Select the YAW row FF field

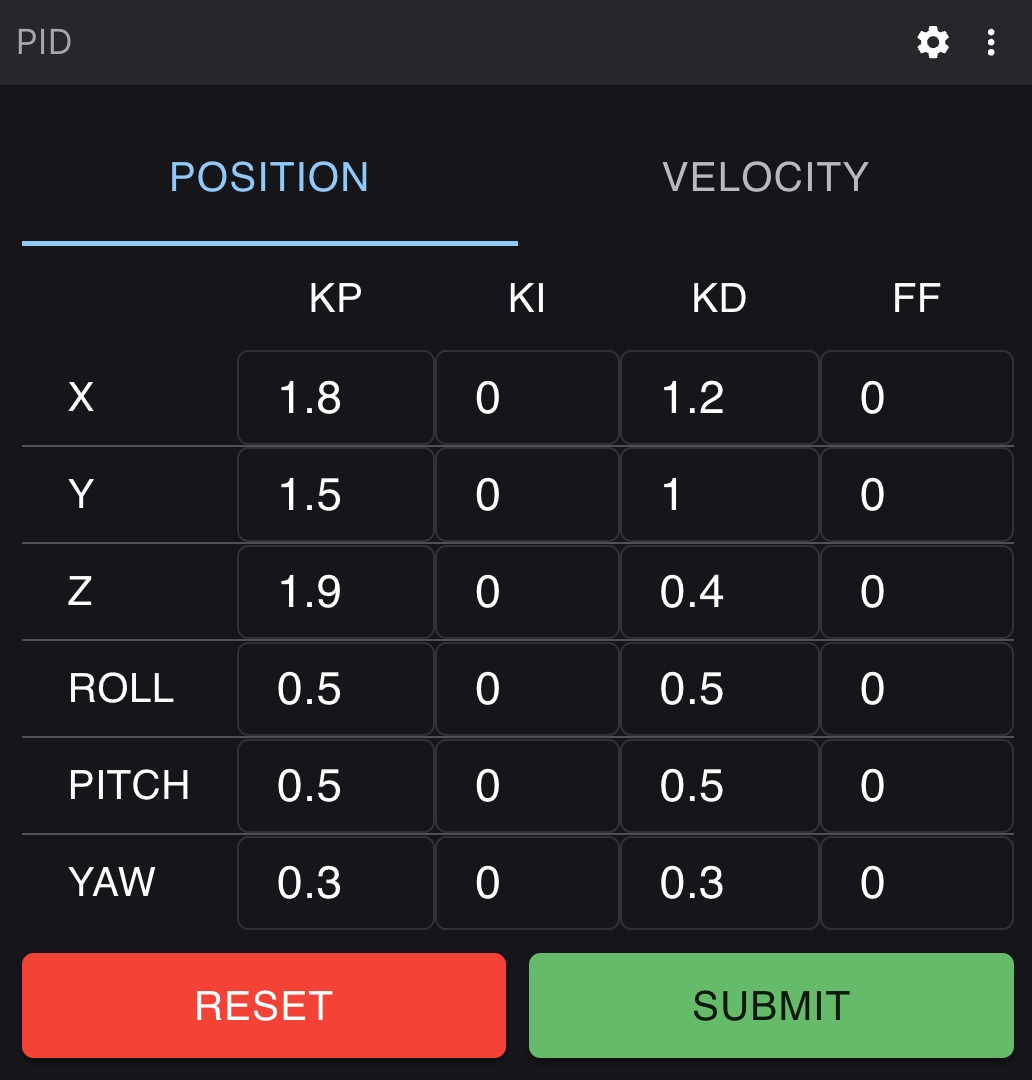[916, 883]
